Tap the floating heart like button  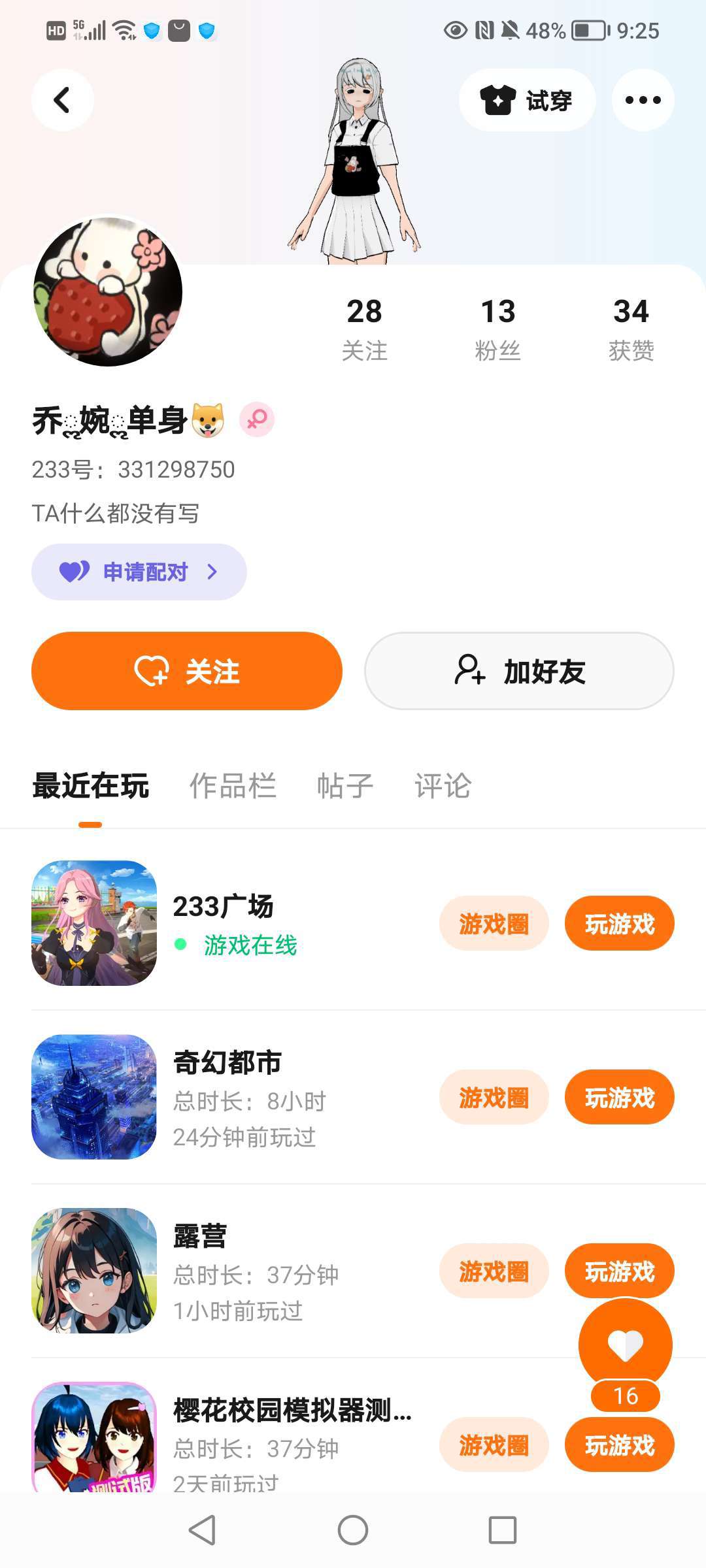tap(625, 1345)
